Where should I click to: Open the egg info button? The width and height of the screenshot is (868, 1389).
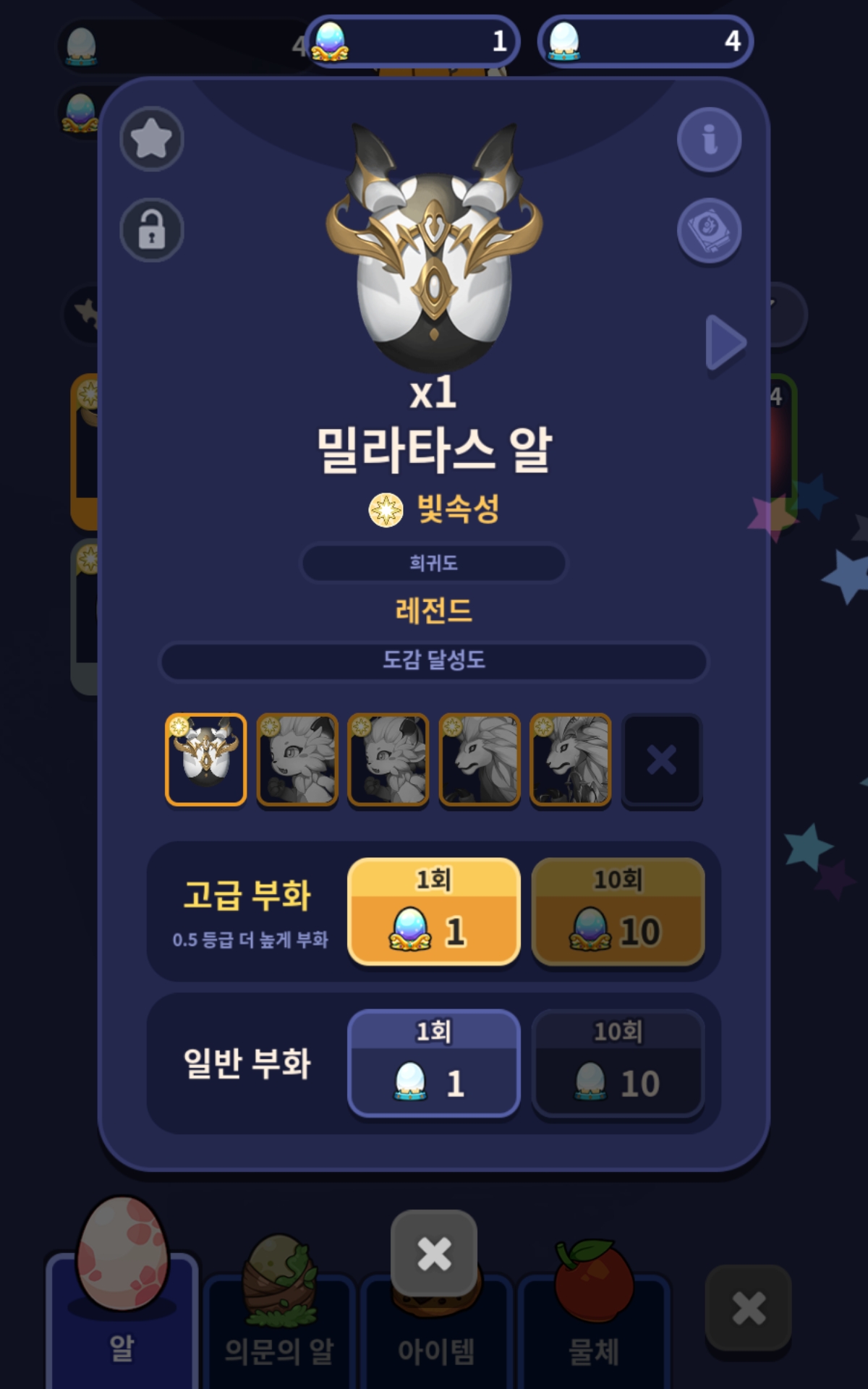(709, 140)
